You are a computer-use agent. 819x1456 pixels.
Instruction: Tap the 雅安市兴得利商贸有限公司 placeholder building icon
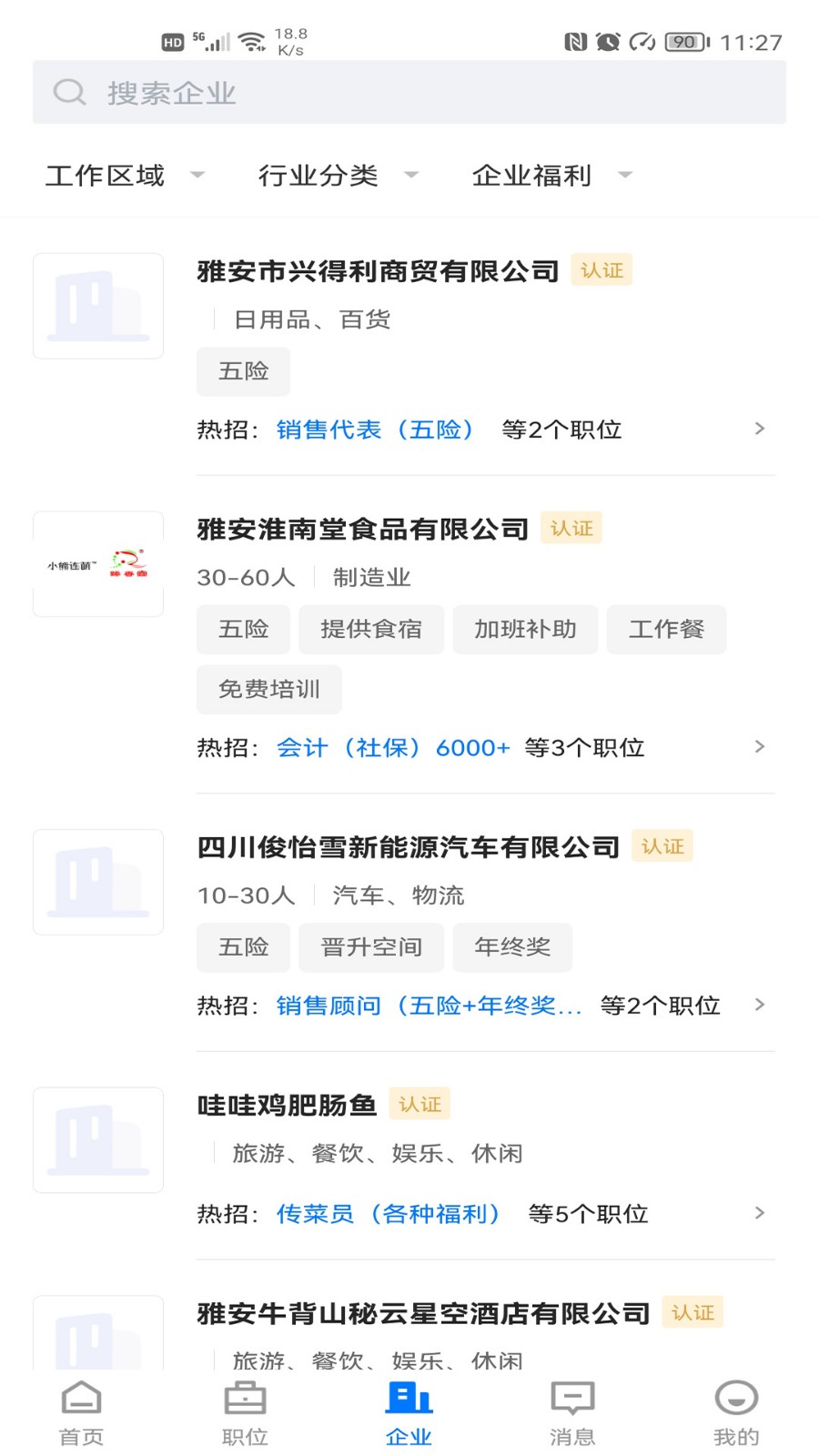97,306
